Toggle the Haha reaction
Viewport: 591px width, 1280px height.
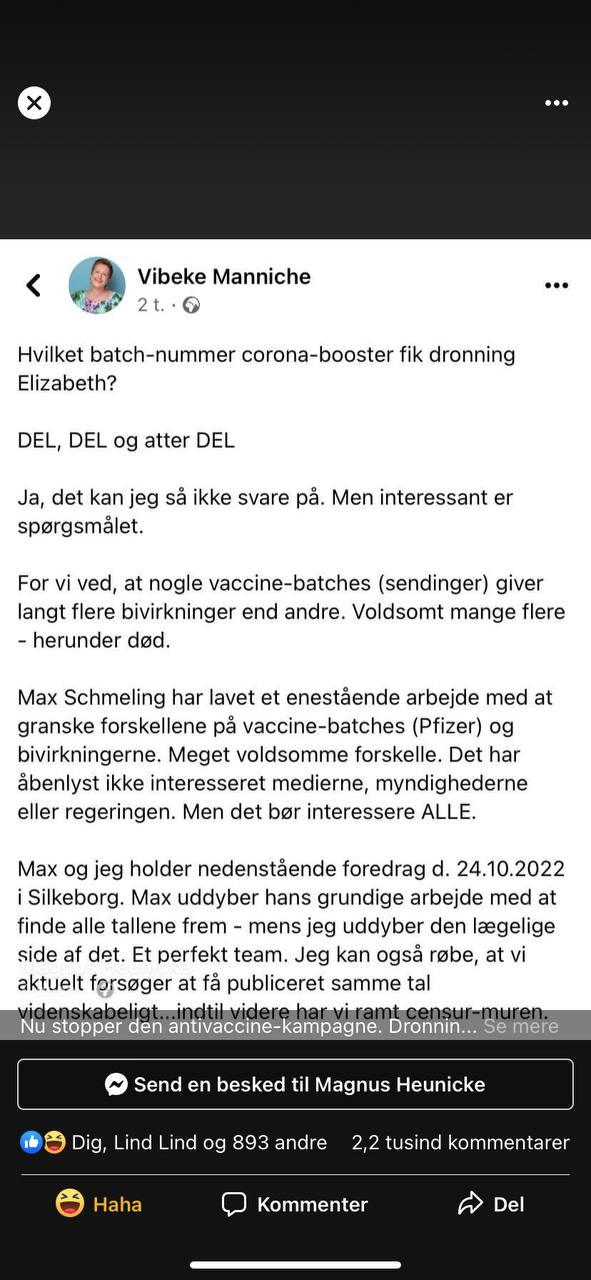[x=99, y=1204]
